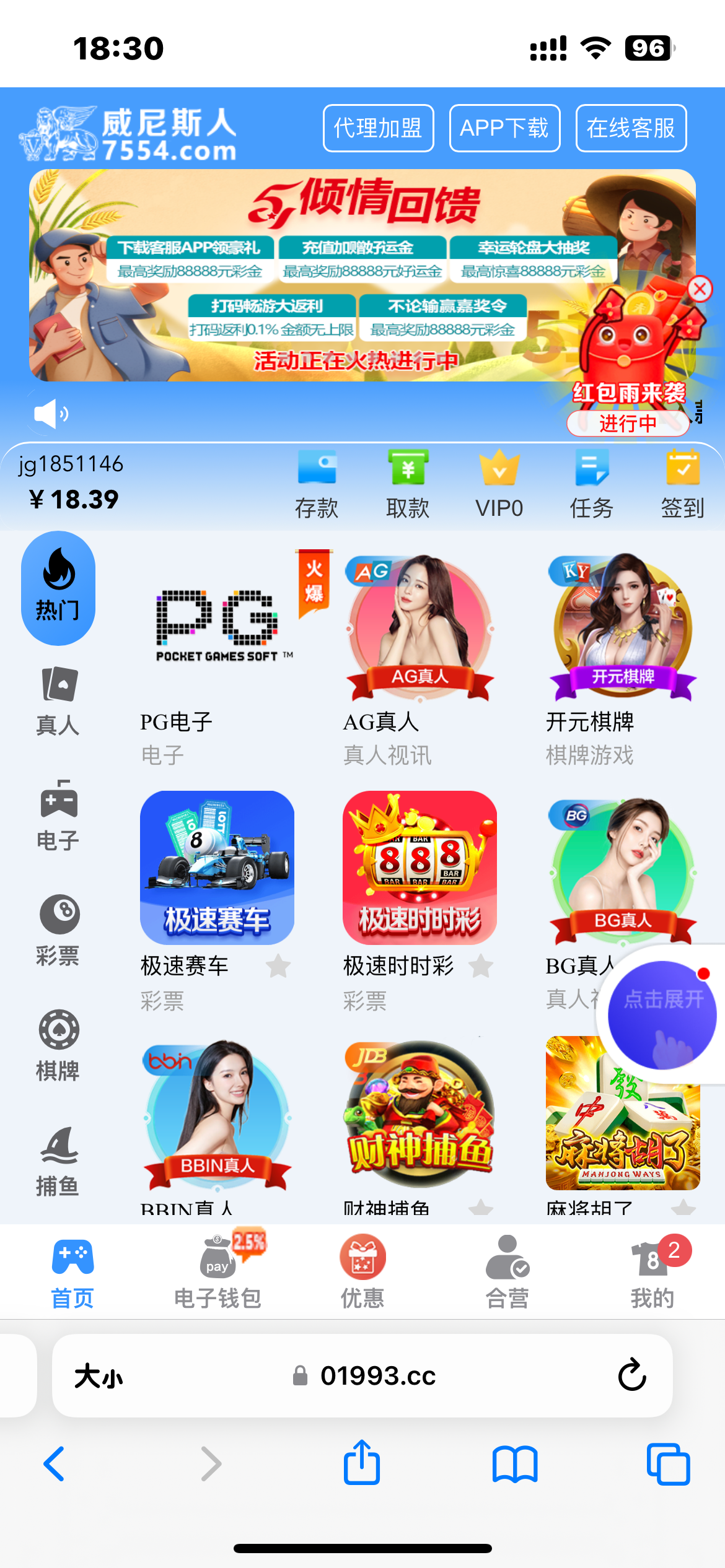View the VIP0 level page

click(x=499, y=485)
